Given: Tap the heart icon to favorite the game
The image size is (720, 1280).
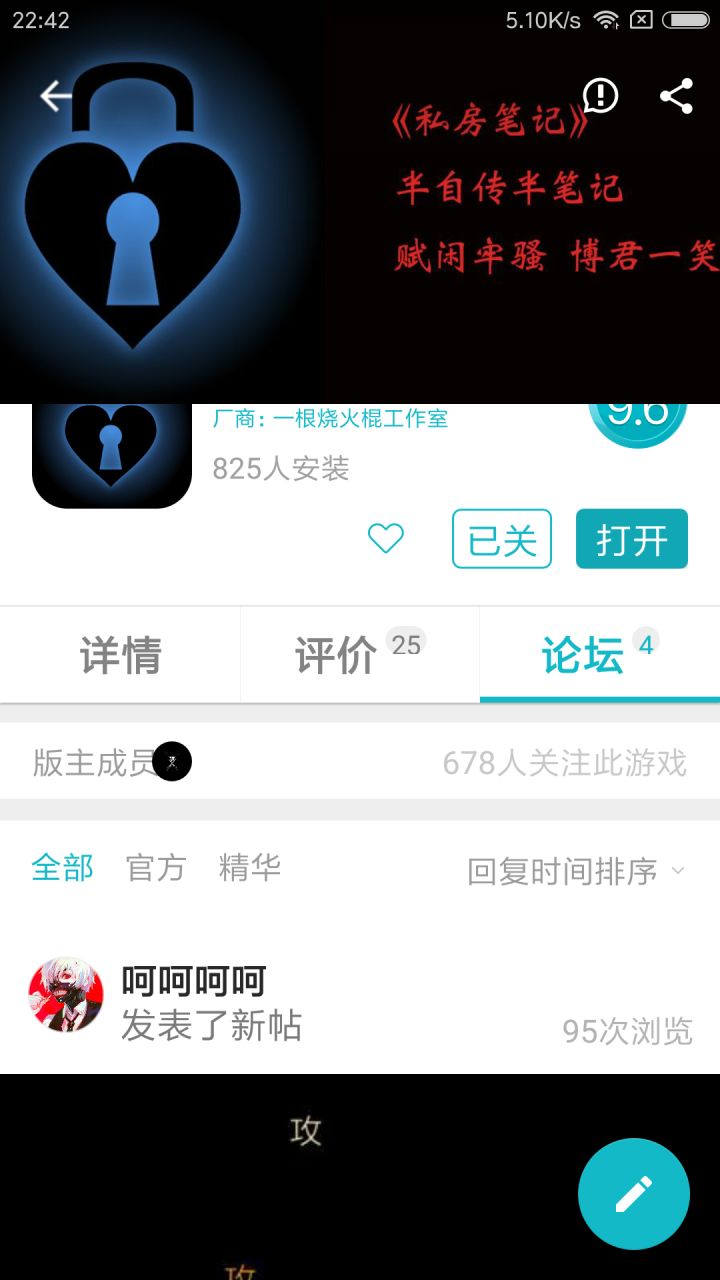Looking at the screenshot, I should click(387, 538).
